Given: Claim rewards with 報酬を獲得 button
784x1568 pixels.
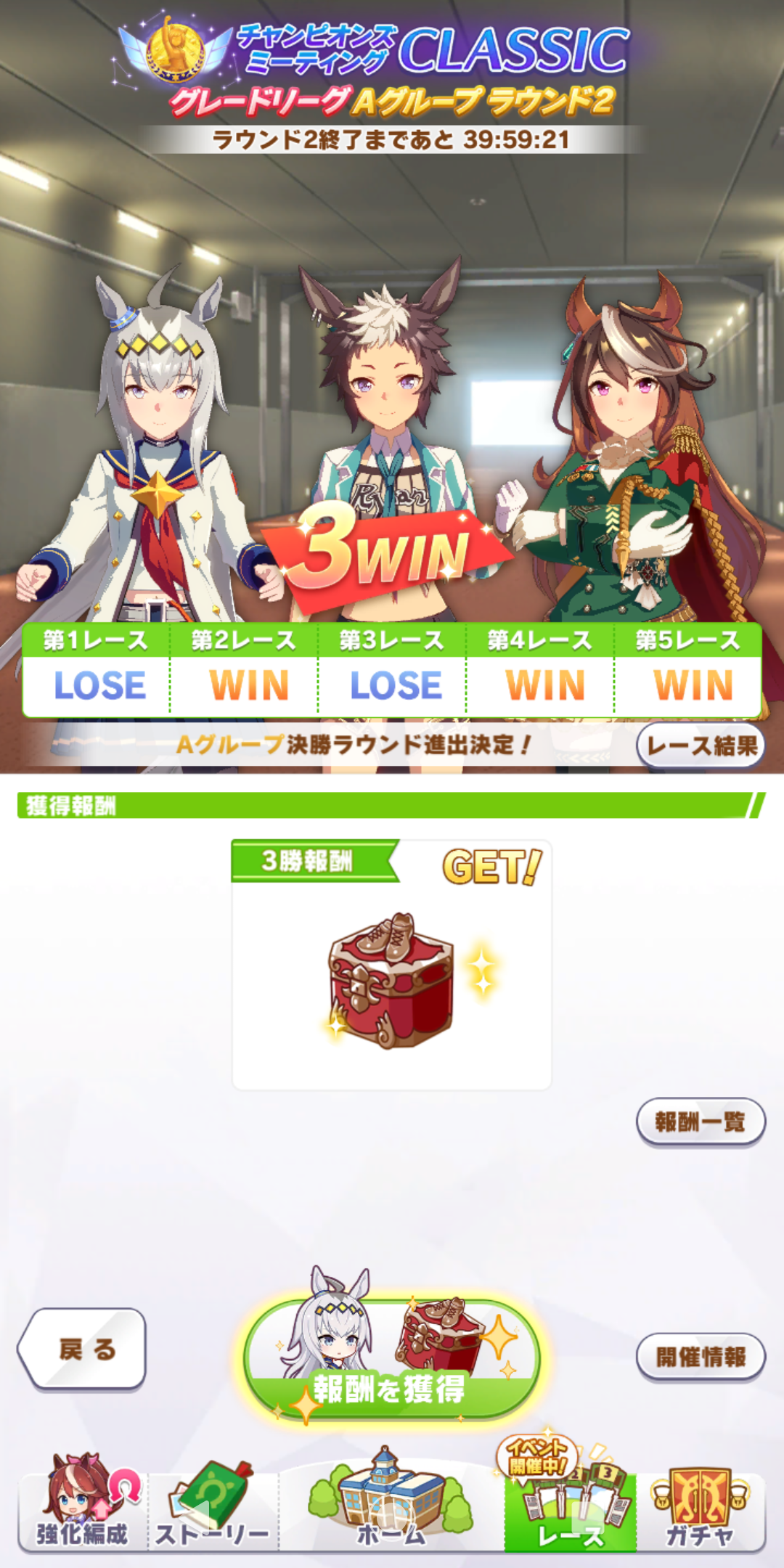Looking at the screenshot, I should (x=392, y=1361).
